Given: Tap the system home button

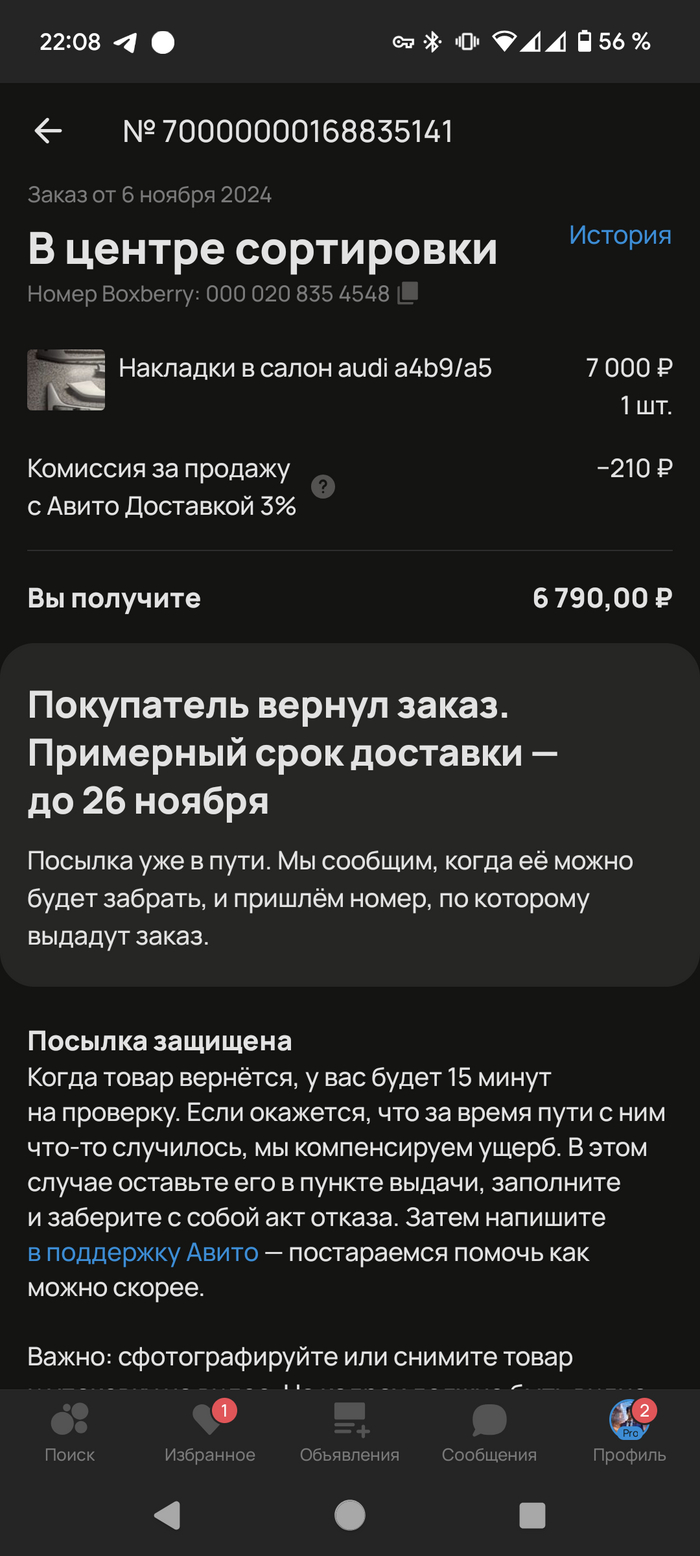Looking at the screenshot, I should click(x=350, y=1515).
